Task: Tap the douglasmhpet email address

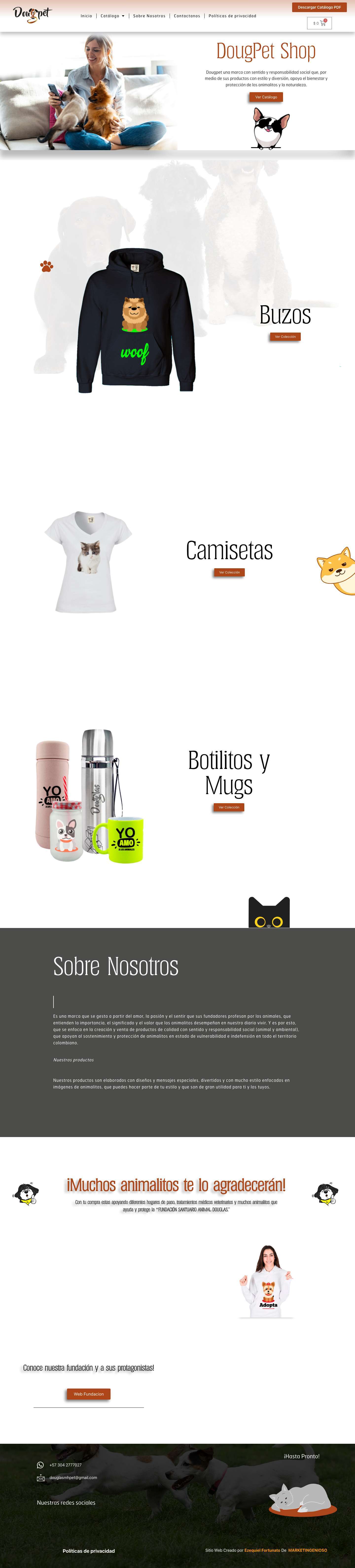Action: (x=73, y=1477)
